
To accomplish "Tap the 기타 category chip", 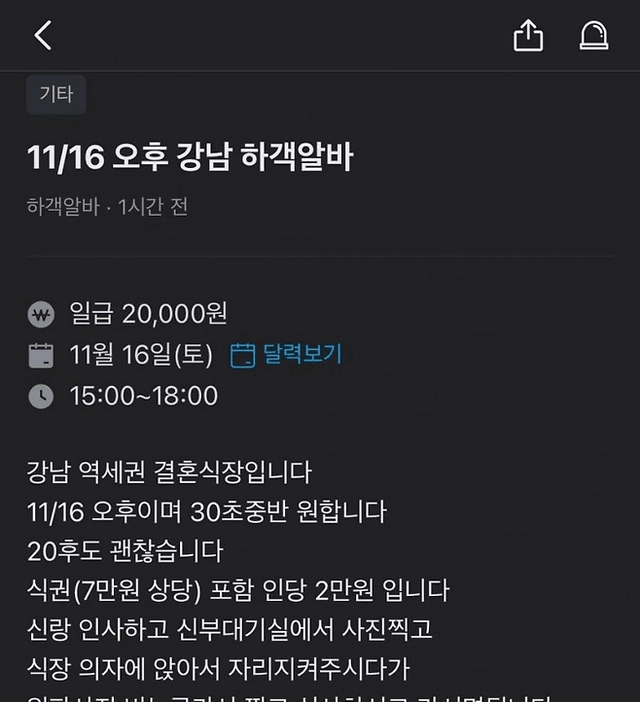I will [56, 95].
